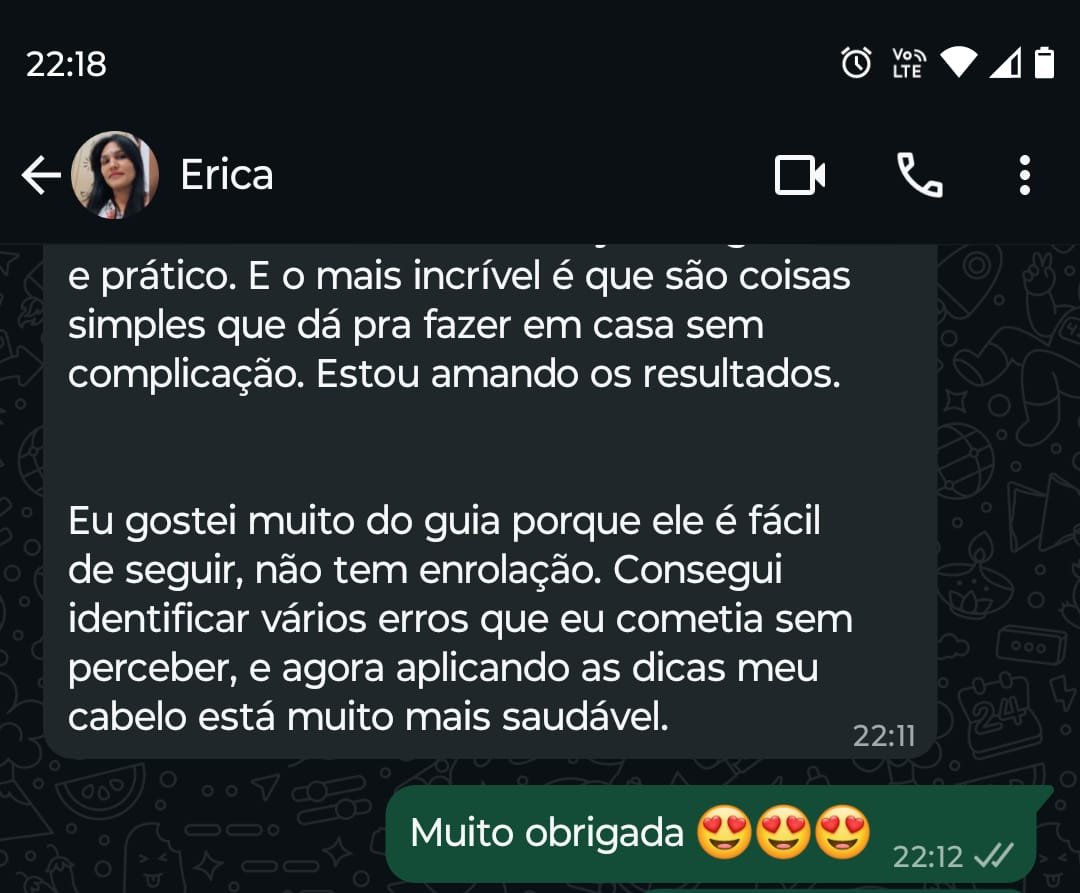Go back to the chat list

40,176
